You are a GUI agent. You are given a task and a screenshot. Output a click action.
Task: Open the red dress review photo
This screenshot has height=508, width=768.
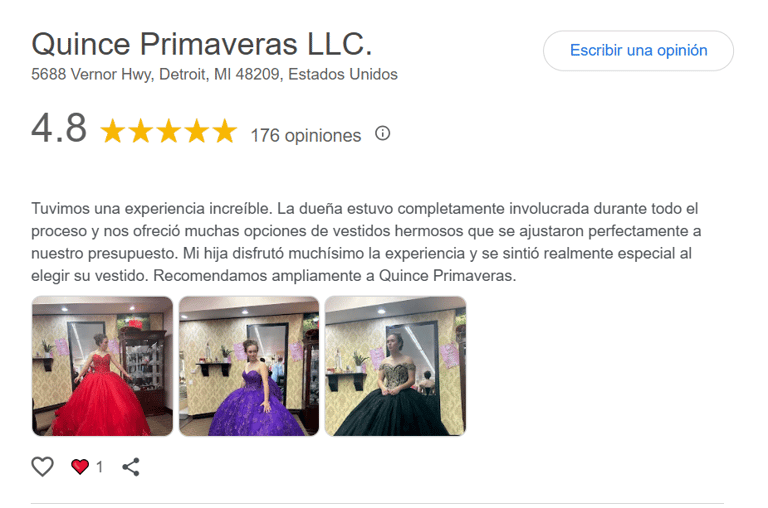102,366
